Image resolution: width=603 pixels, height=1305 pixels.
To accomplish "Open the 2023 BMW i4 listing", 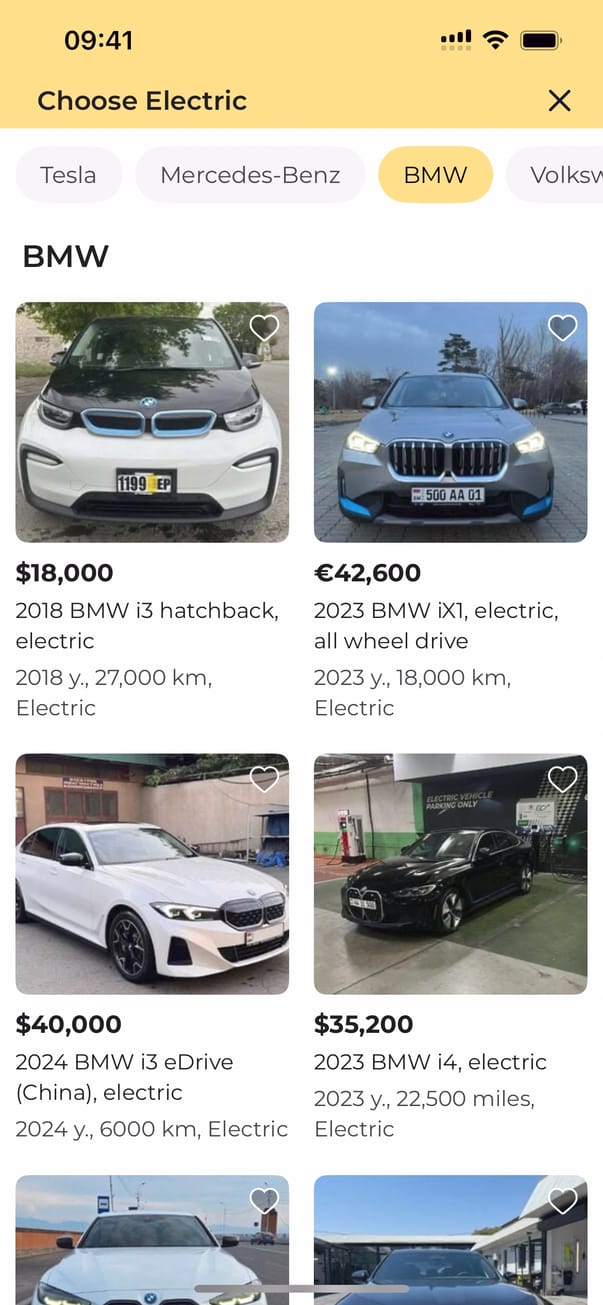I will click(x=450, y=874).
